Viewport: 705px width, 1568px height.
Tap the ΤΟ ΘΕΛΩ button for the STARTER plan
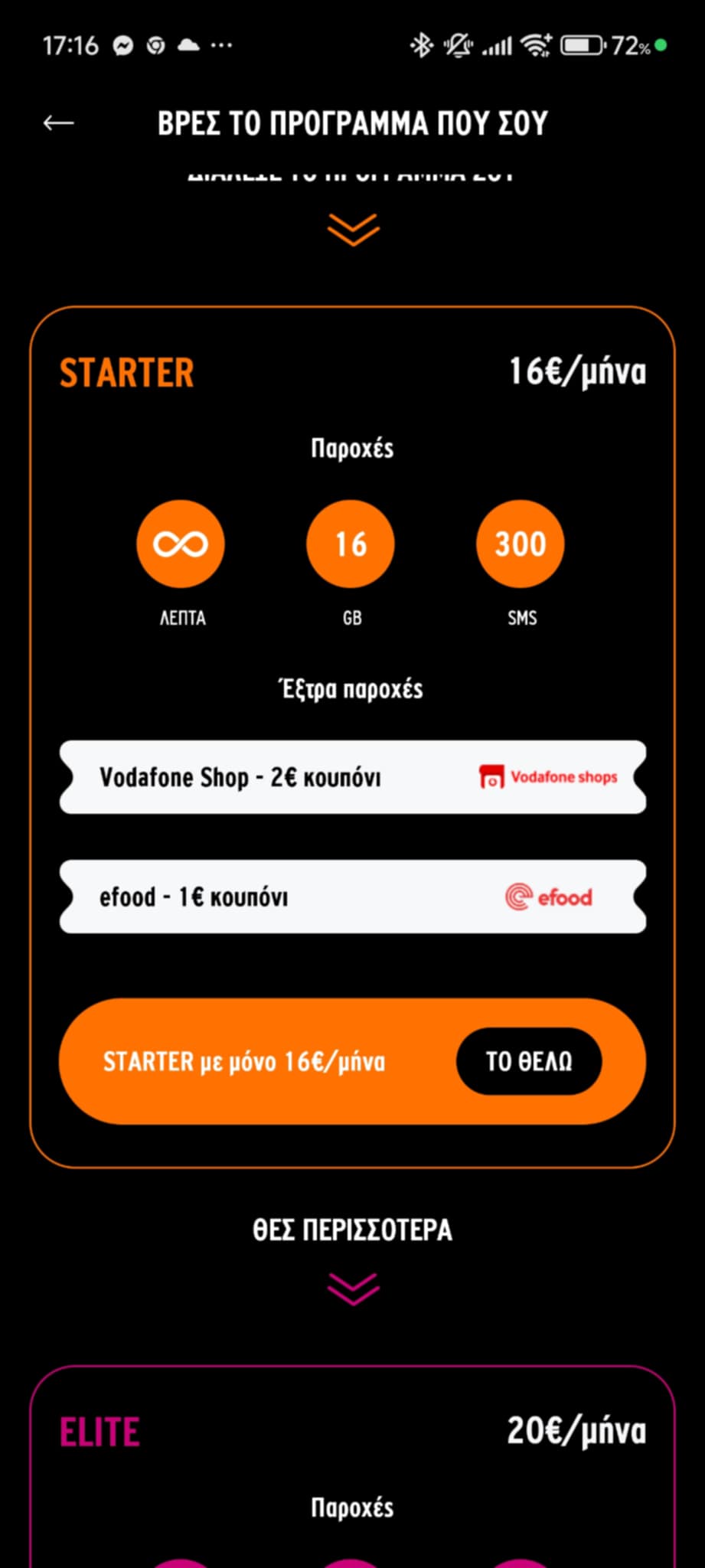pyautogui.click(x=528, y=1061)
